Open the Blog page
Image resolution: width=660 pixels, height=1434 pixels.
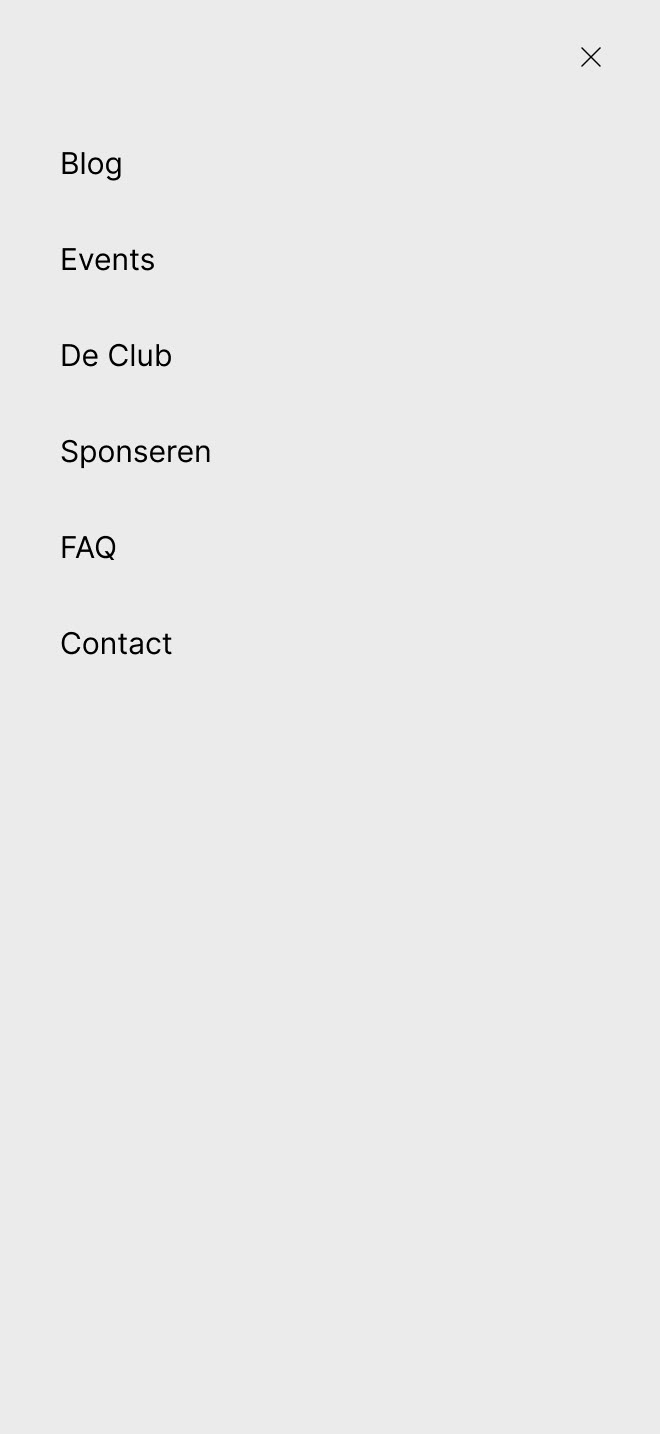click(x=91, y=164)
